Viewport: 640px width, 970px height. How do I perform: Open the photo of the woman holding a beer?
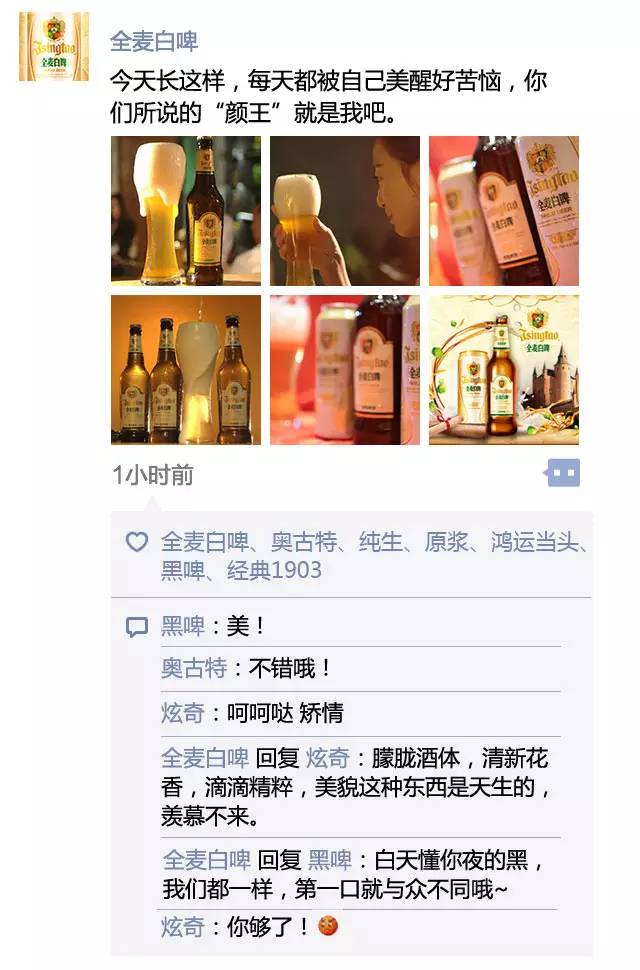point(345,211)
